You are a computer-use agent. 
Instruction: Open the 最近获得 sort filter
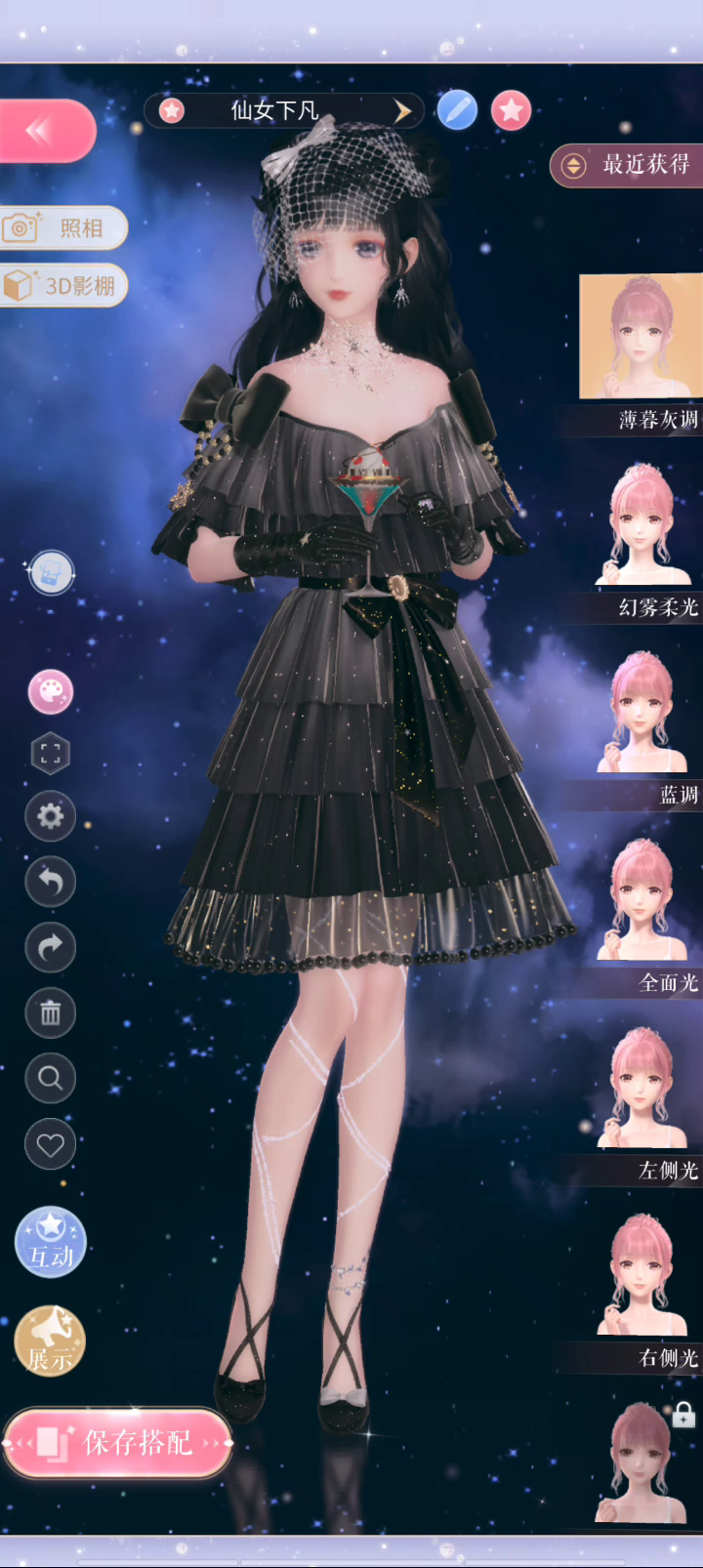tap(626, 164)
